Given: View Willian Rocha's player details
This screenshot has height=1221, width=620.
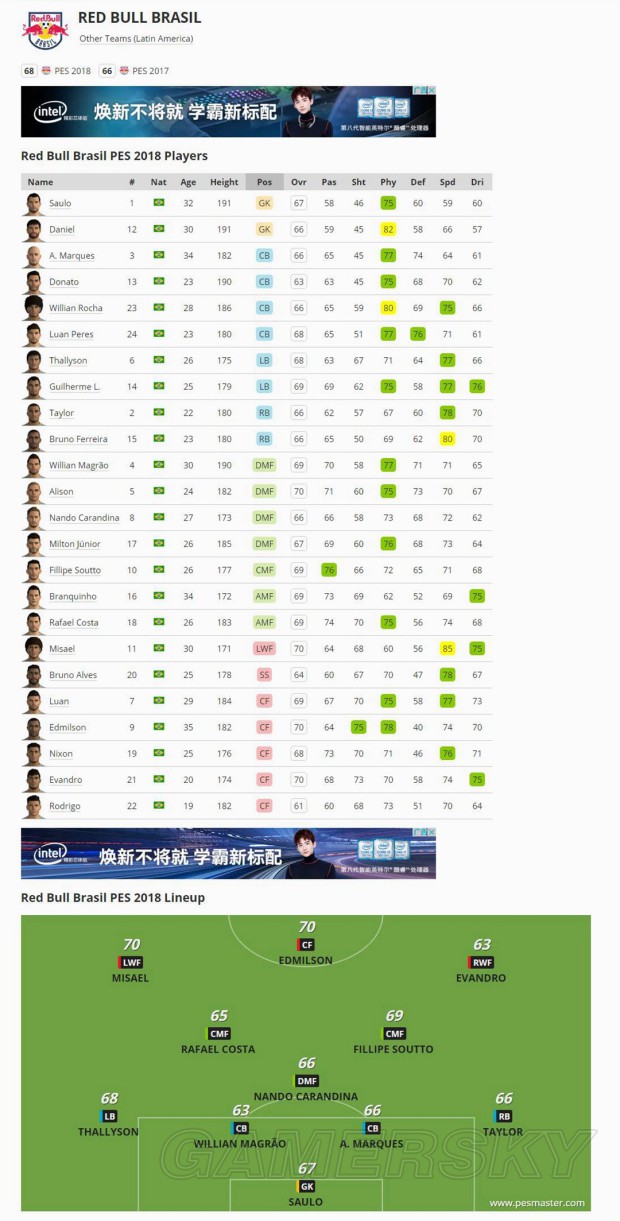Looking at the screenshot, I should (76, 308).
